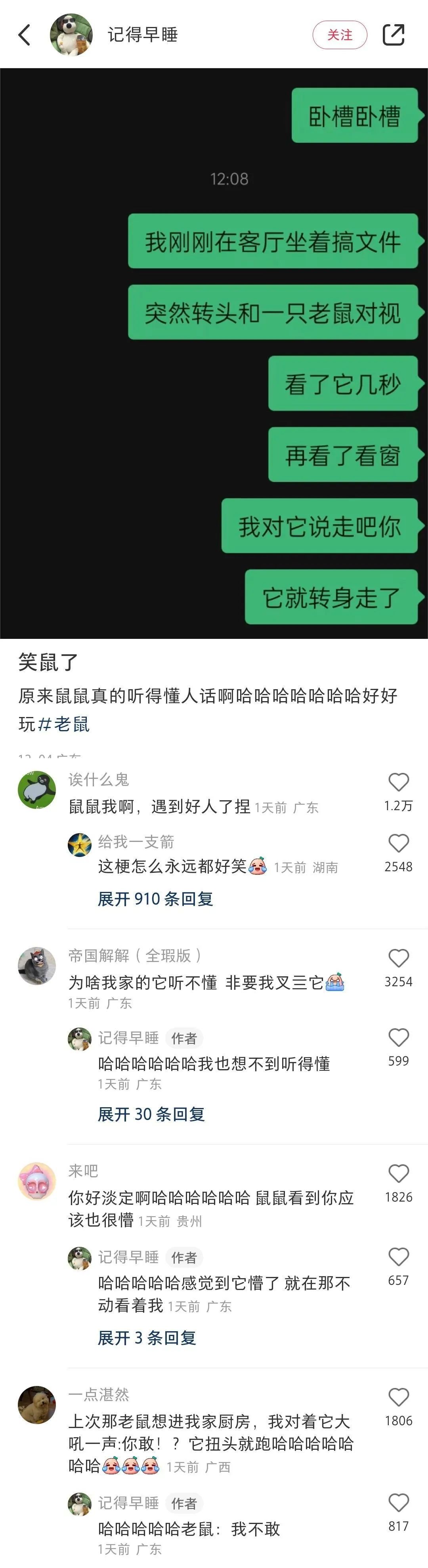Go back using the top-left arrow

[24, 35]
